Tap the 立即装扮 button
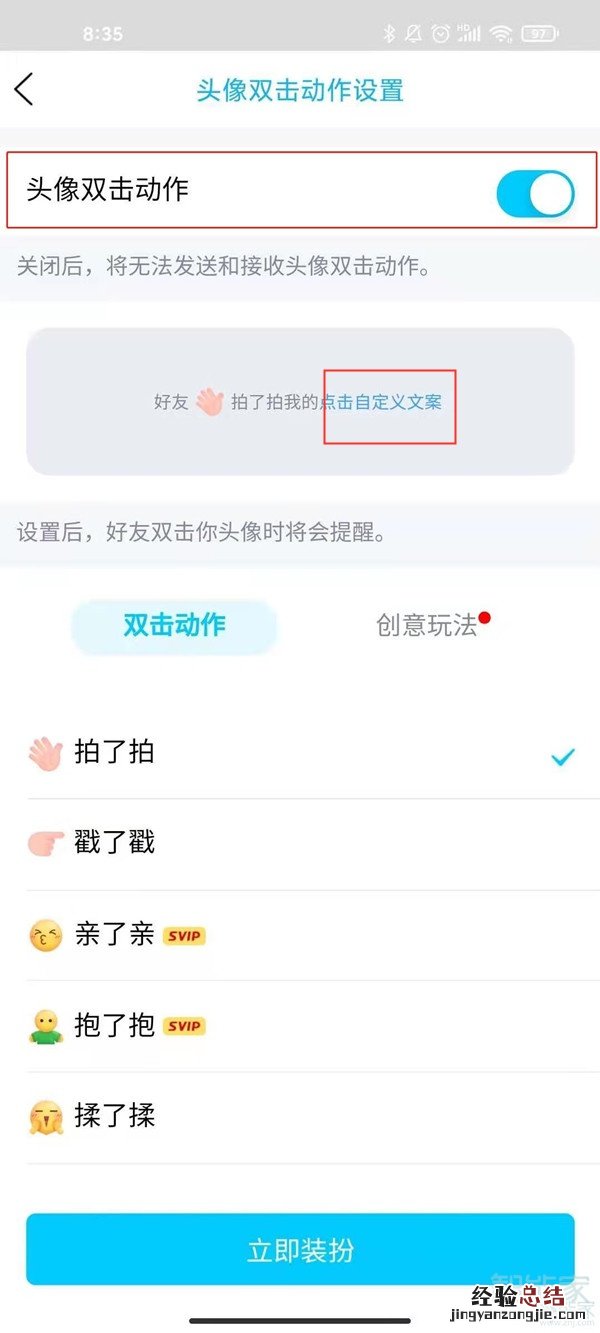 (x=300, y=1250)
